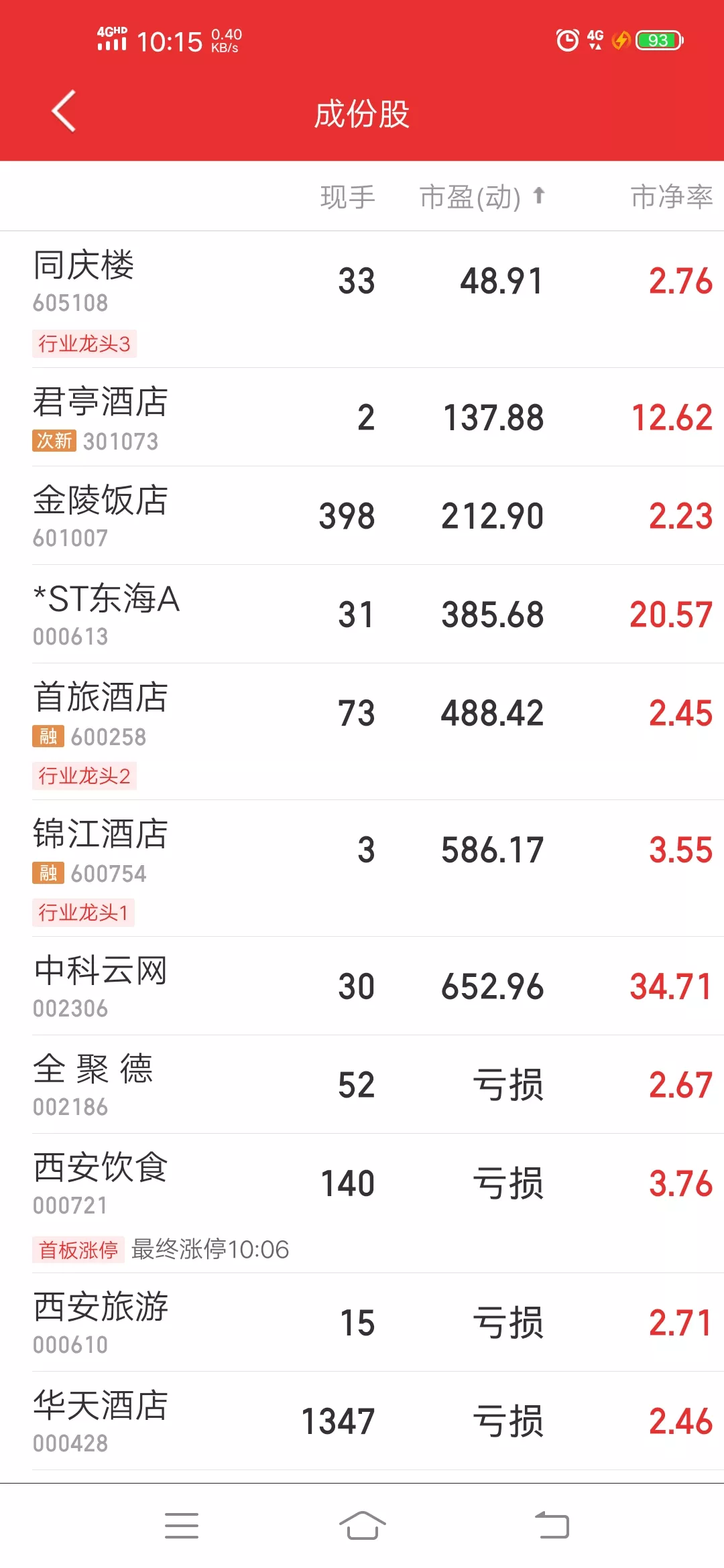
Task: Open stock 金陵饭店 601007
Action: [362, 515]
